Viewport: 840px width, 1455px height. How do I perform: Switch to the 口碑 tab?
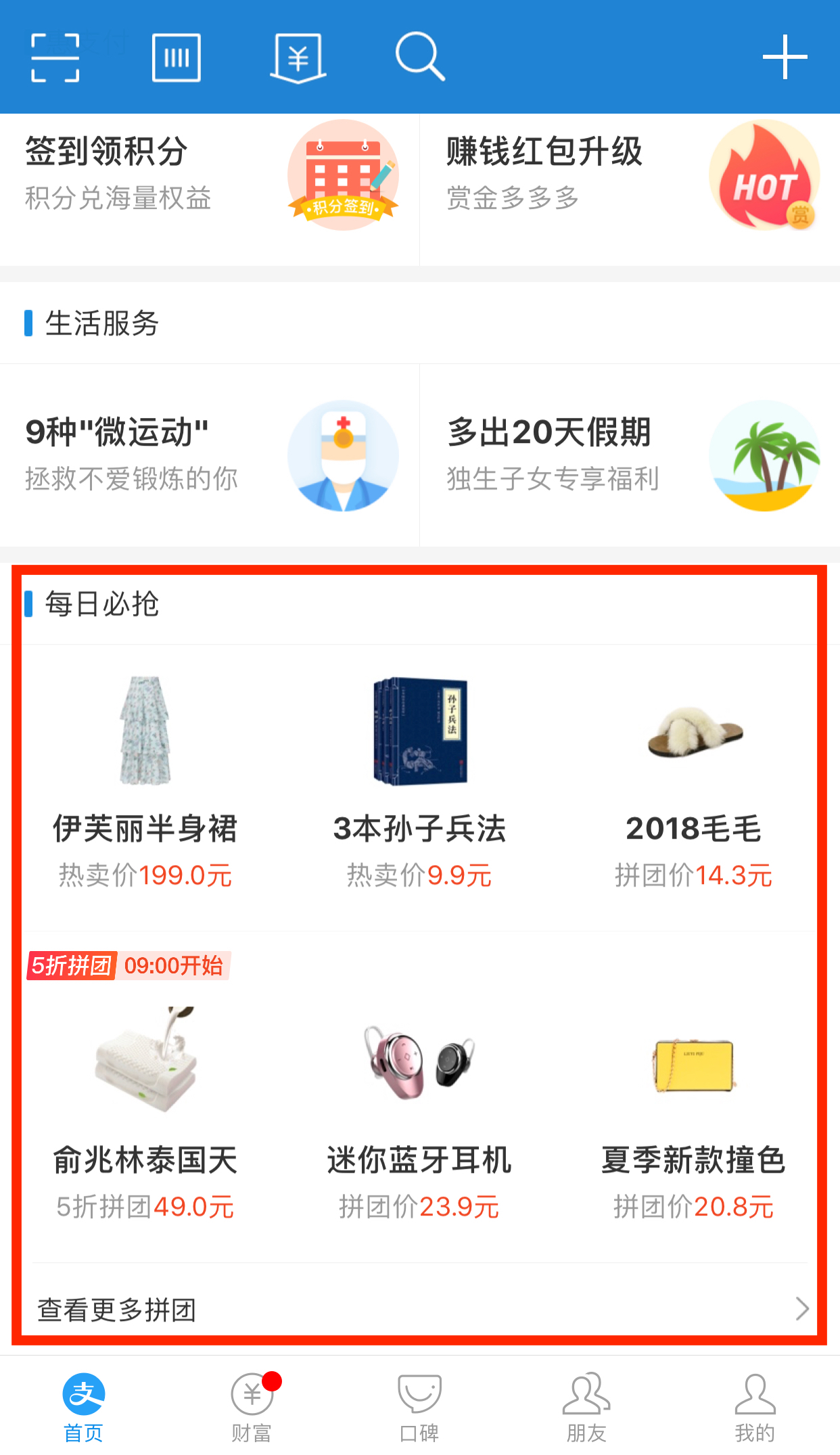tap(419, 1406)
